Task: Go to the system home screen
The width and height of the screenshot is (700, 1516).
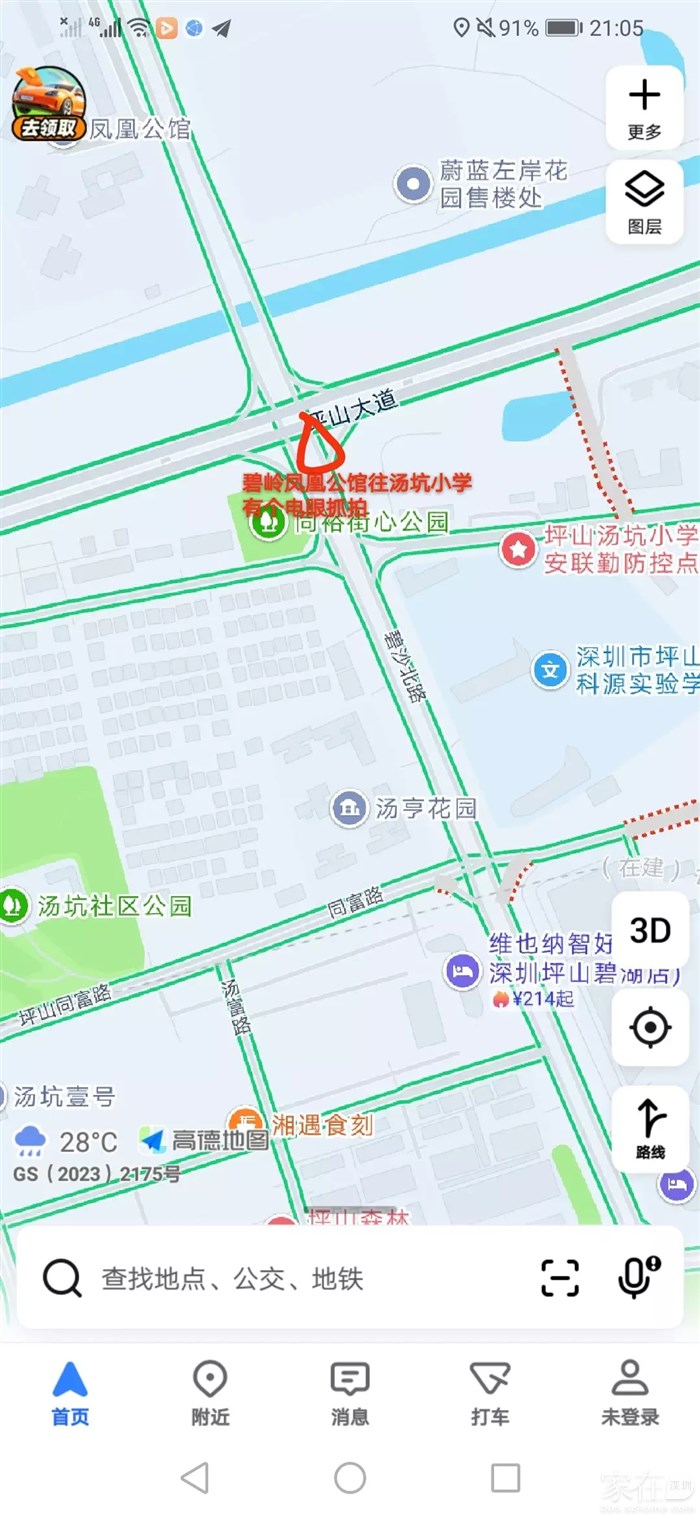Action: coord(350,1477)
